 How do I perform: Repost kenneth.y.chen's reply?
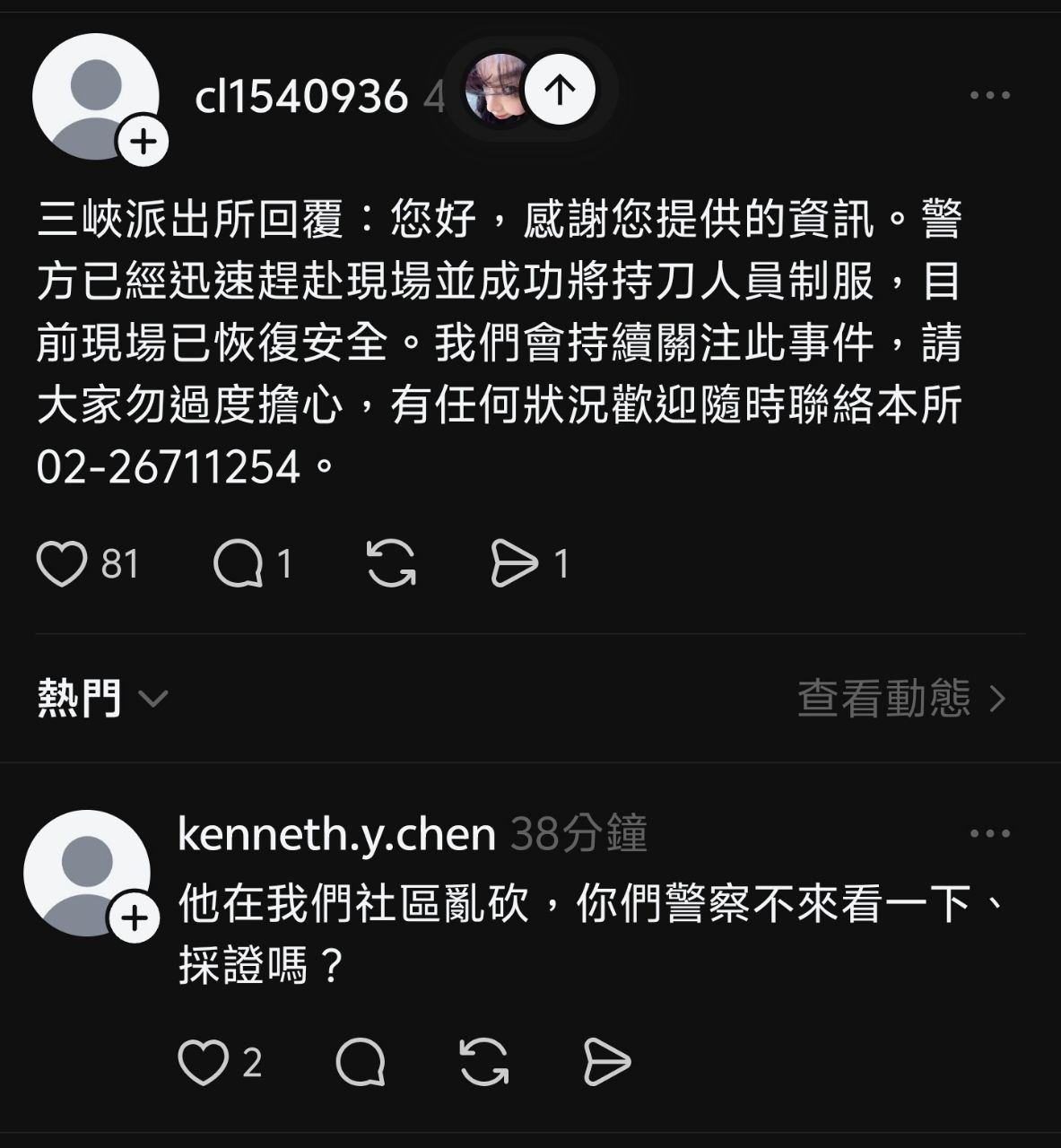(x=483, y=1063)
